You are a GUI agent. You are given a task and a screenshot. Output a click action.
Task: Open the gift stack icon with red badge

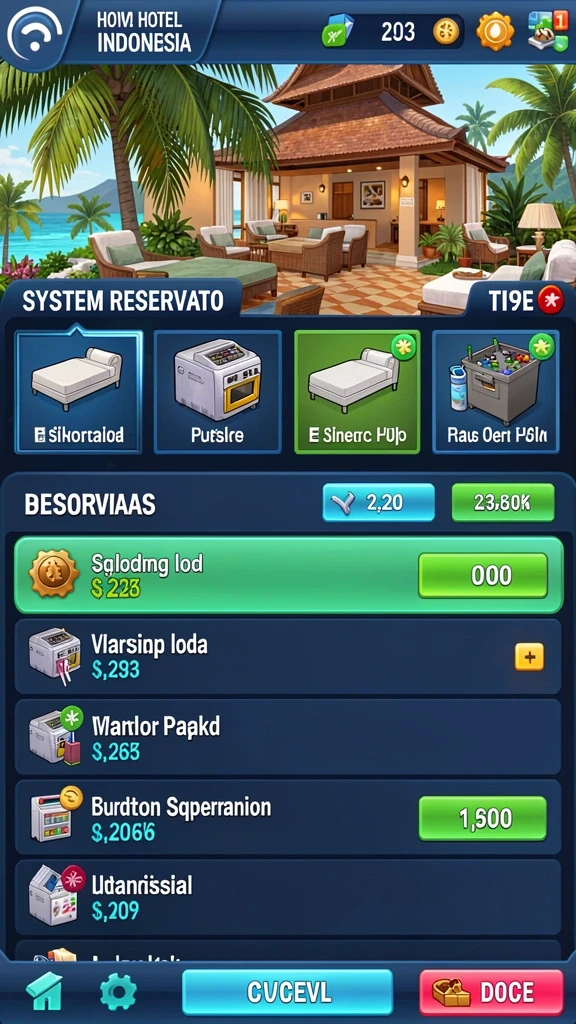(x=548, y=31)
